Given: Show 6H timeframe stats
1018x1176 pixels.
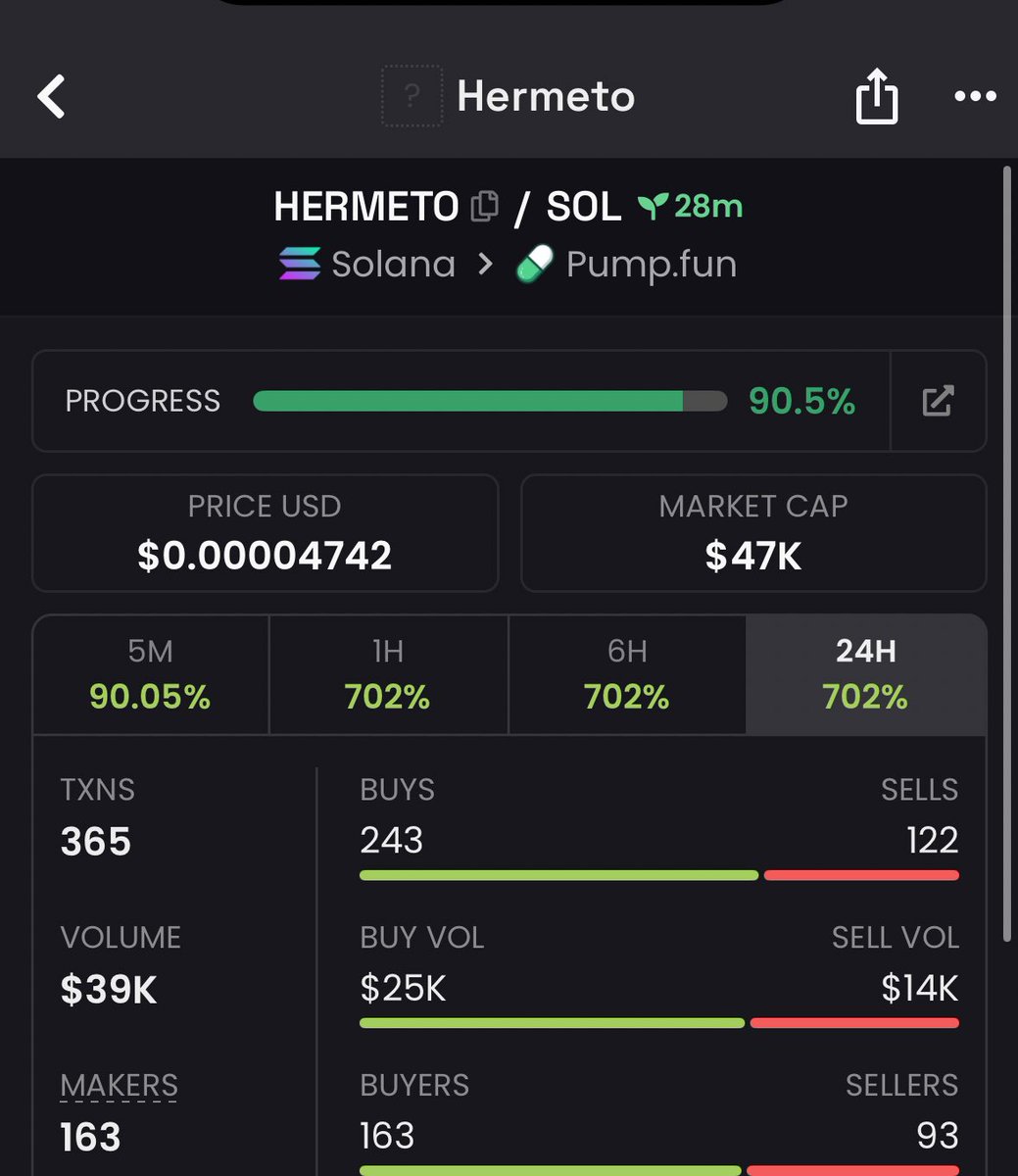Looking at the screenshot, I should (627, 674).
